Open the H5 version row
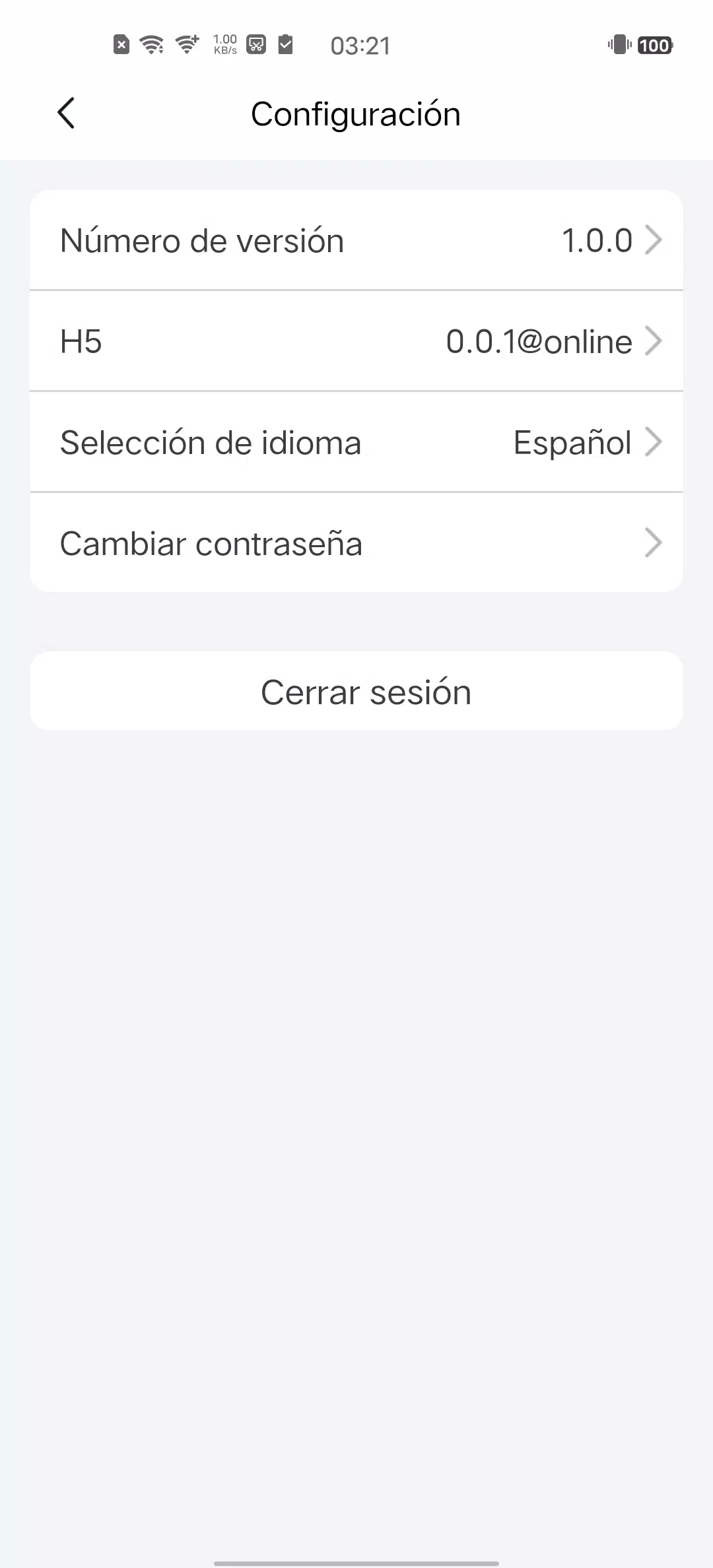The image size is (713, 1568). 356,341
